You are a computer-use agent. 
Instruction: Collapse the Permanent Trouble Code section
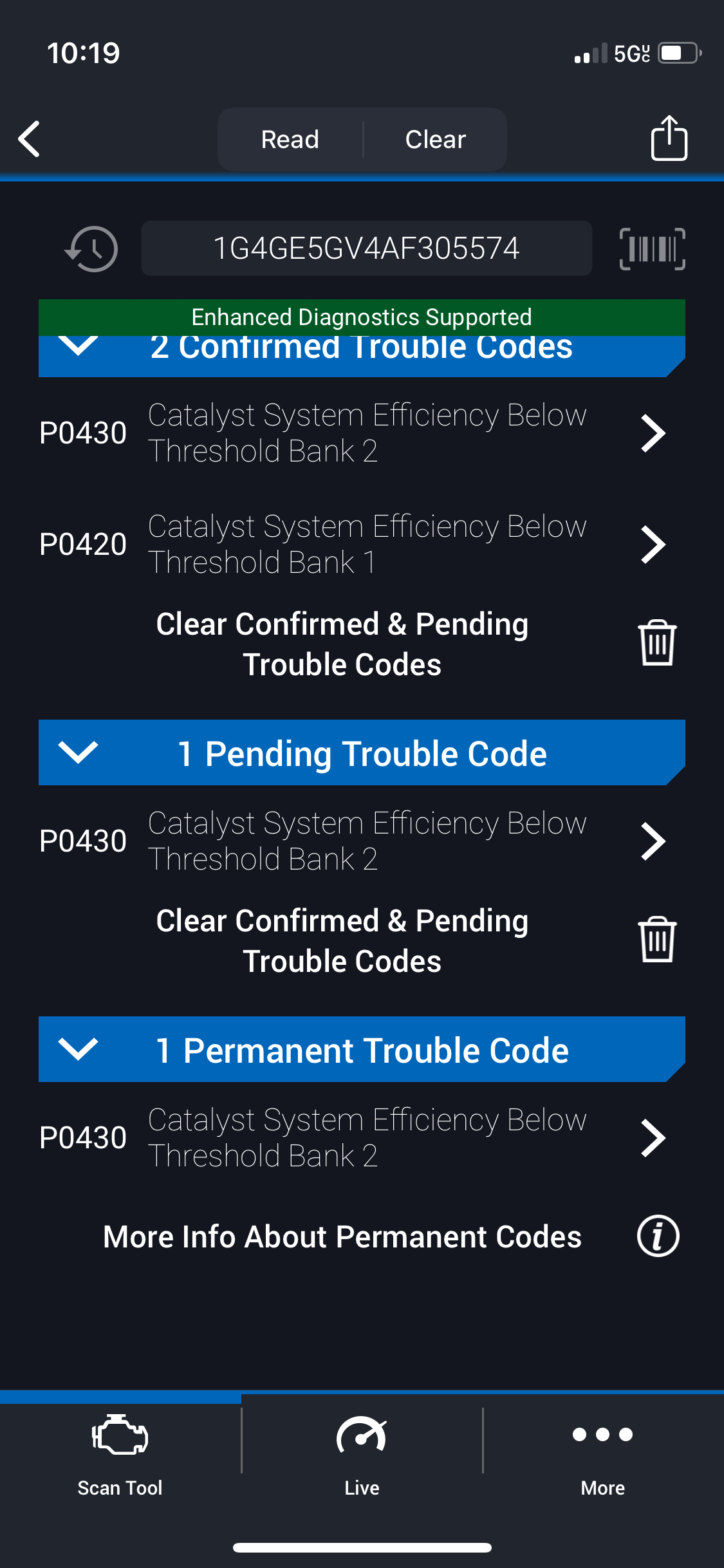tap(79, 1049)
